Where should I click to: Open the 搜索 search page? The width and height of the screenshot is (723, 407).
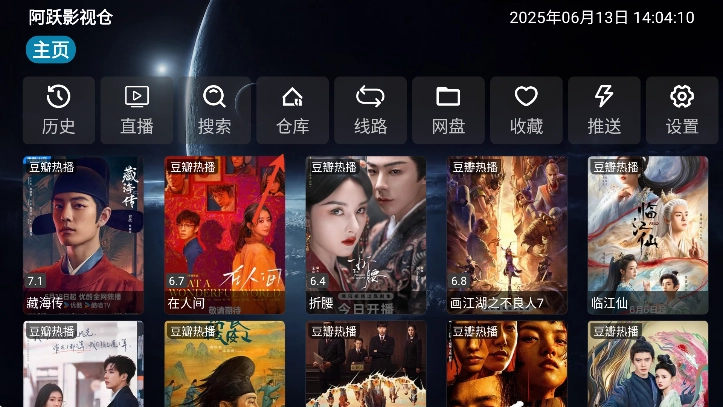pos(214,110)
